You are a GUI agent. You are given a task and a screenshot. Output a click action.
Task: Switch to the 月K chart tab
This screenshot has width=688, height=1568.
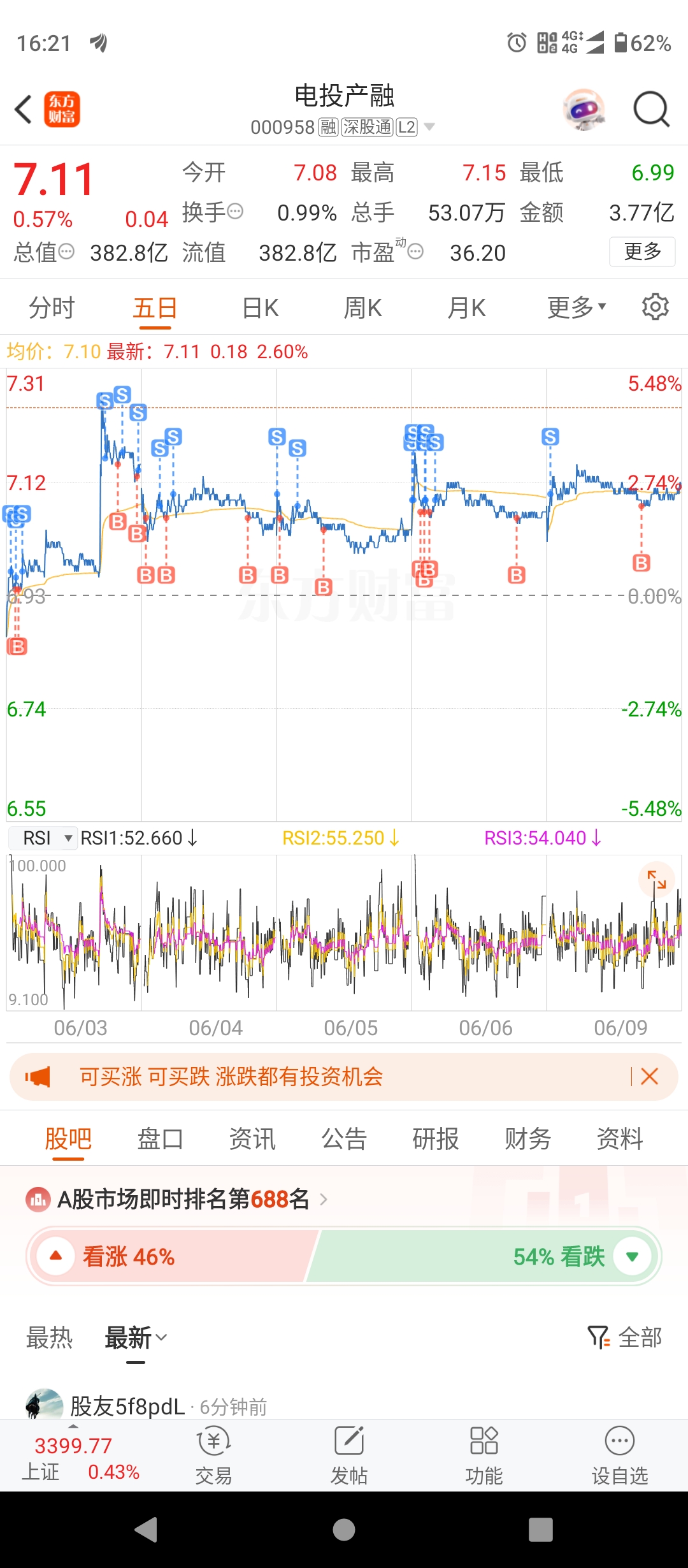click(466, 309)
